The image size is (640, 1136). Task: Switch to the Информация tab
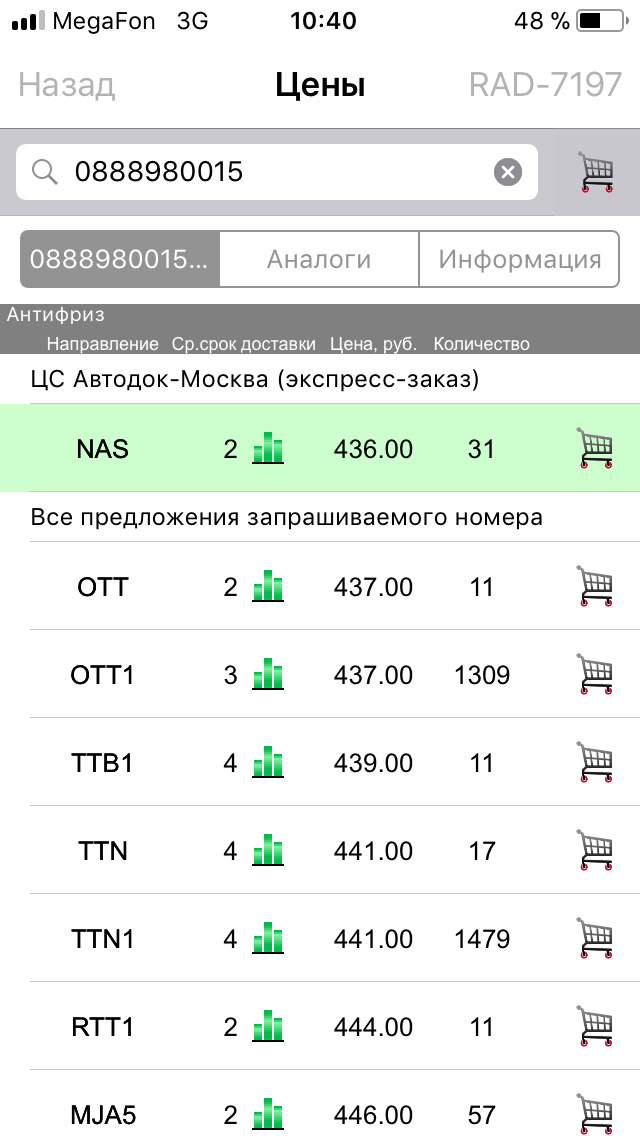click(519, 260)
